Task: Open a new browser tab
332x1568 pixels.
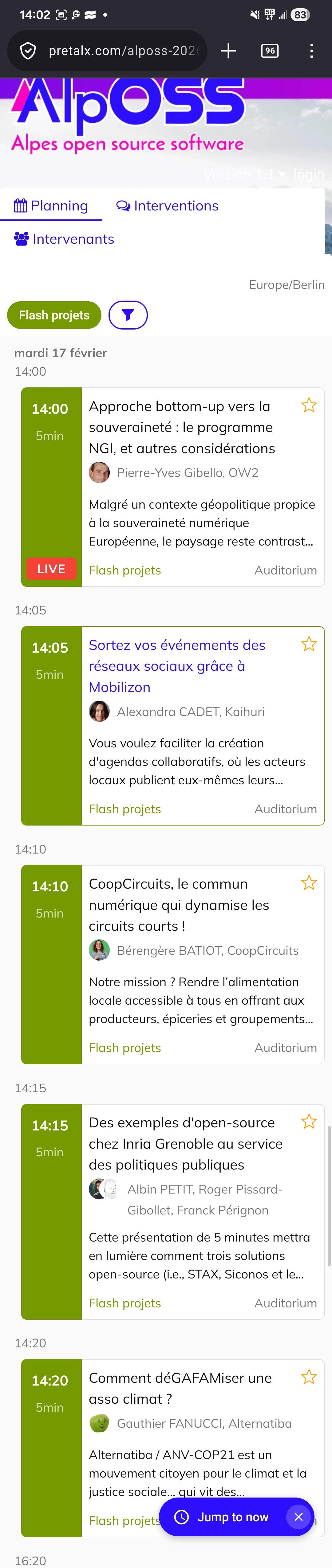Action: coord(228,51)
